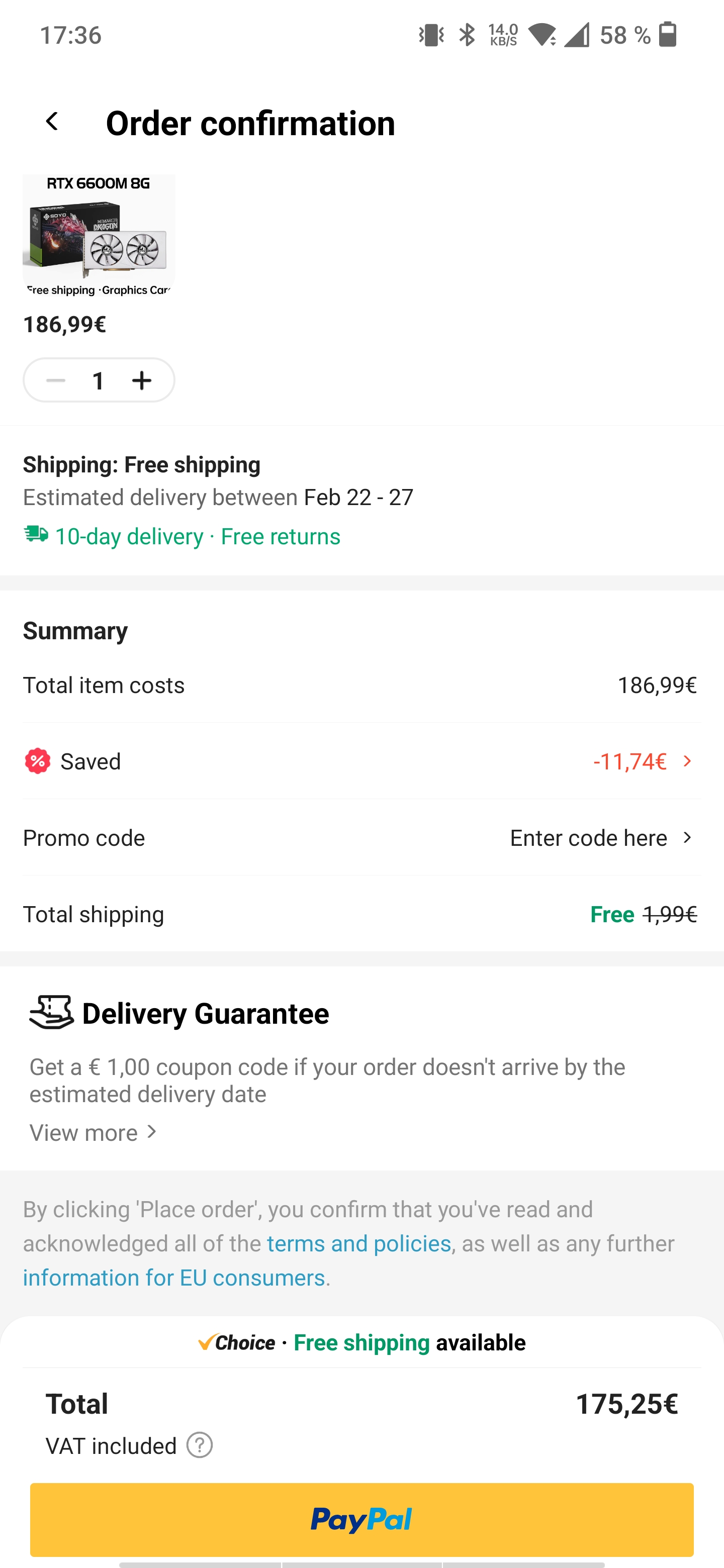Increase item quantity by one
Viewport: 724px width, 1568px height.
pyautogui.click(x=142, y=380)
